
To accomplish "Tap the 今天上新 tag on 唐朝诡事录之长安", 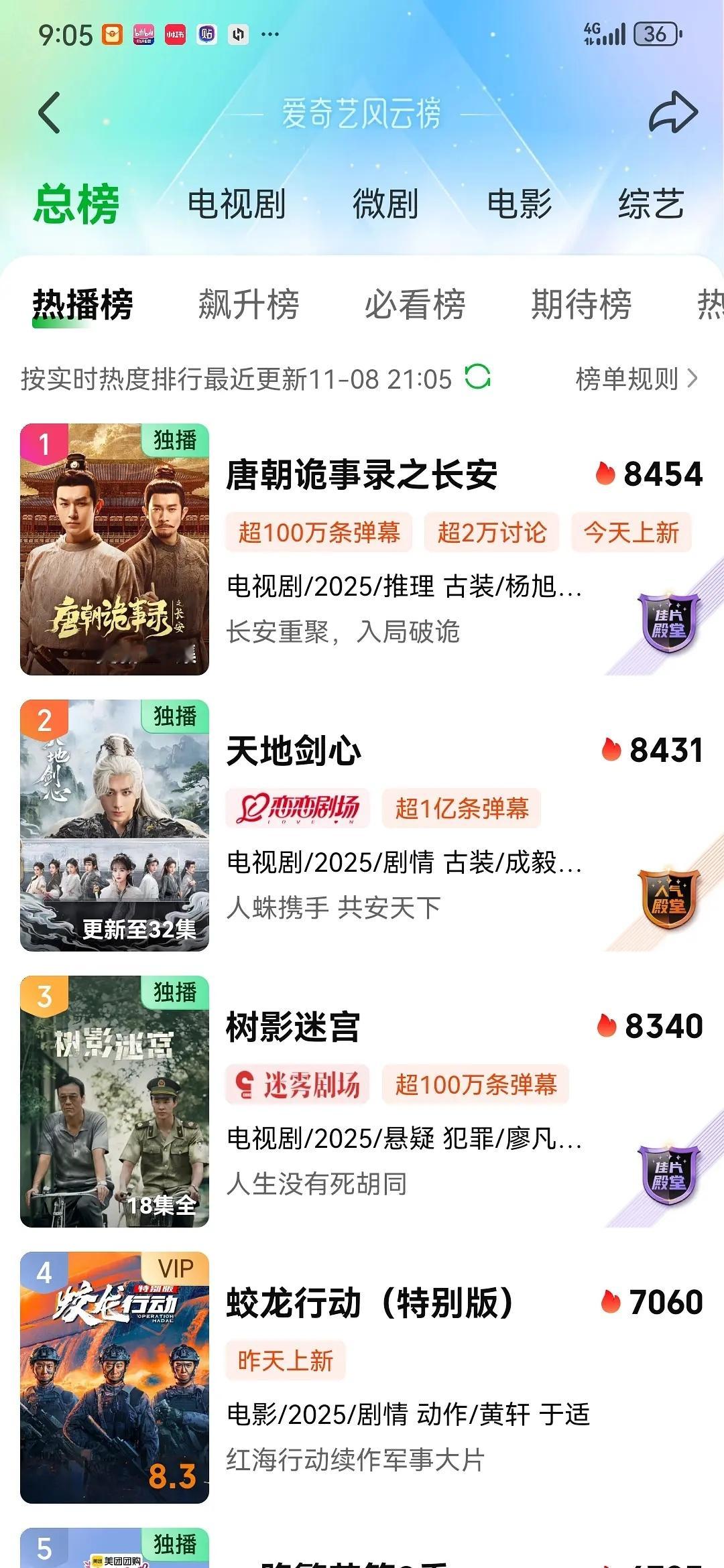I will coord(632,533).
